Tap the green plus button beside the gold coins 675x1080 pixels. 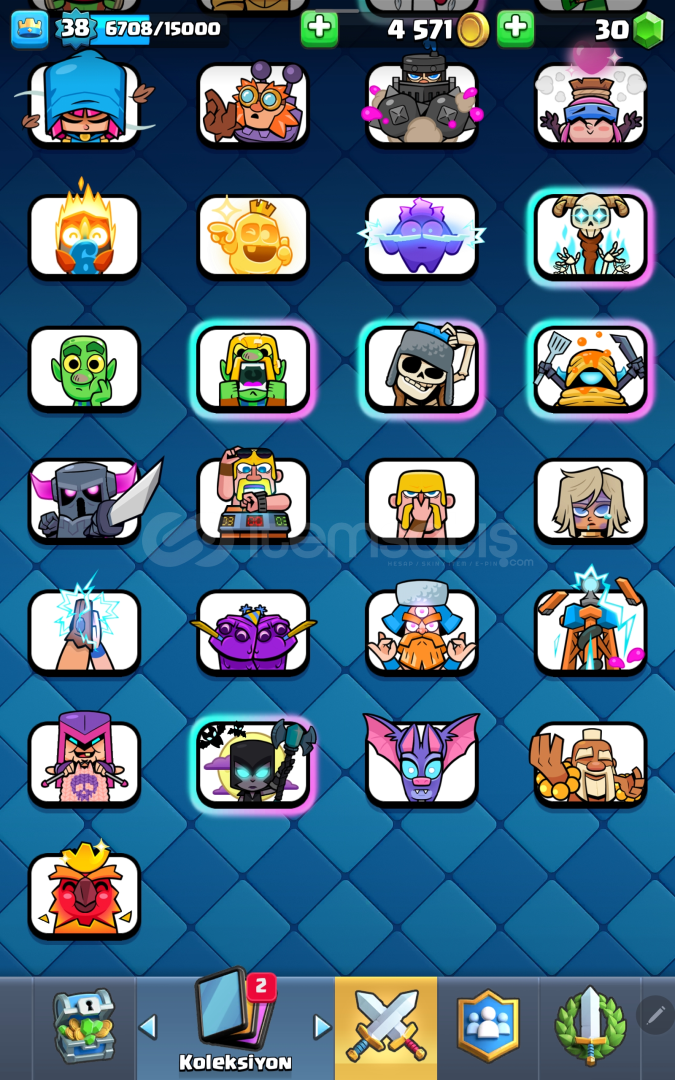[319, 29]
